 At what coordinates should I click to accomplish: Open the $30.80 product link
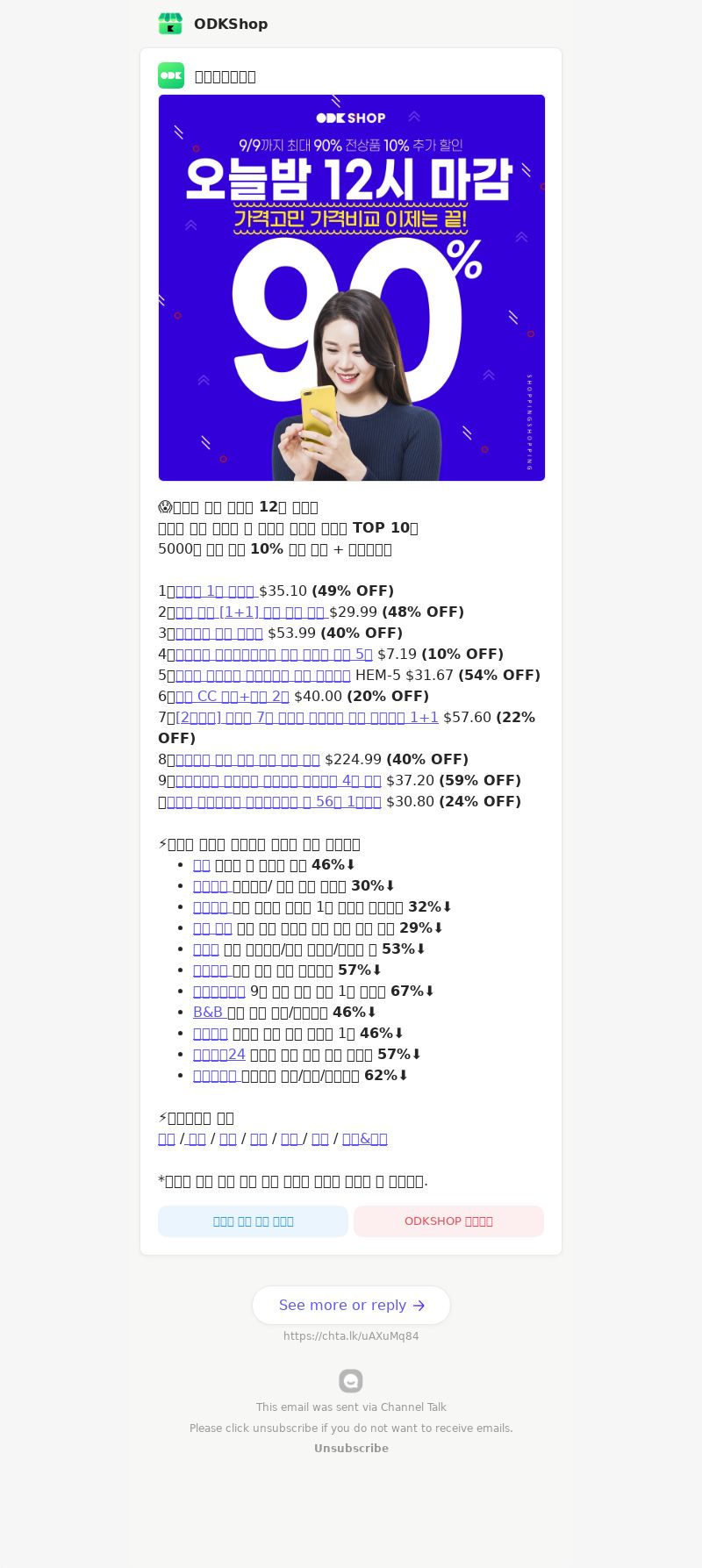[274, 802]
